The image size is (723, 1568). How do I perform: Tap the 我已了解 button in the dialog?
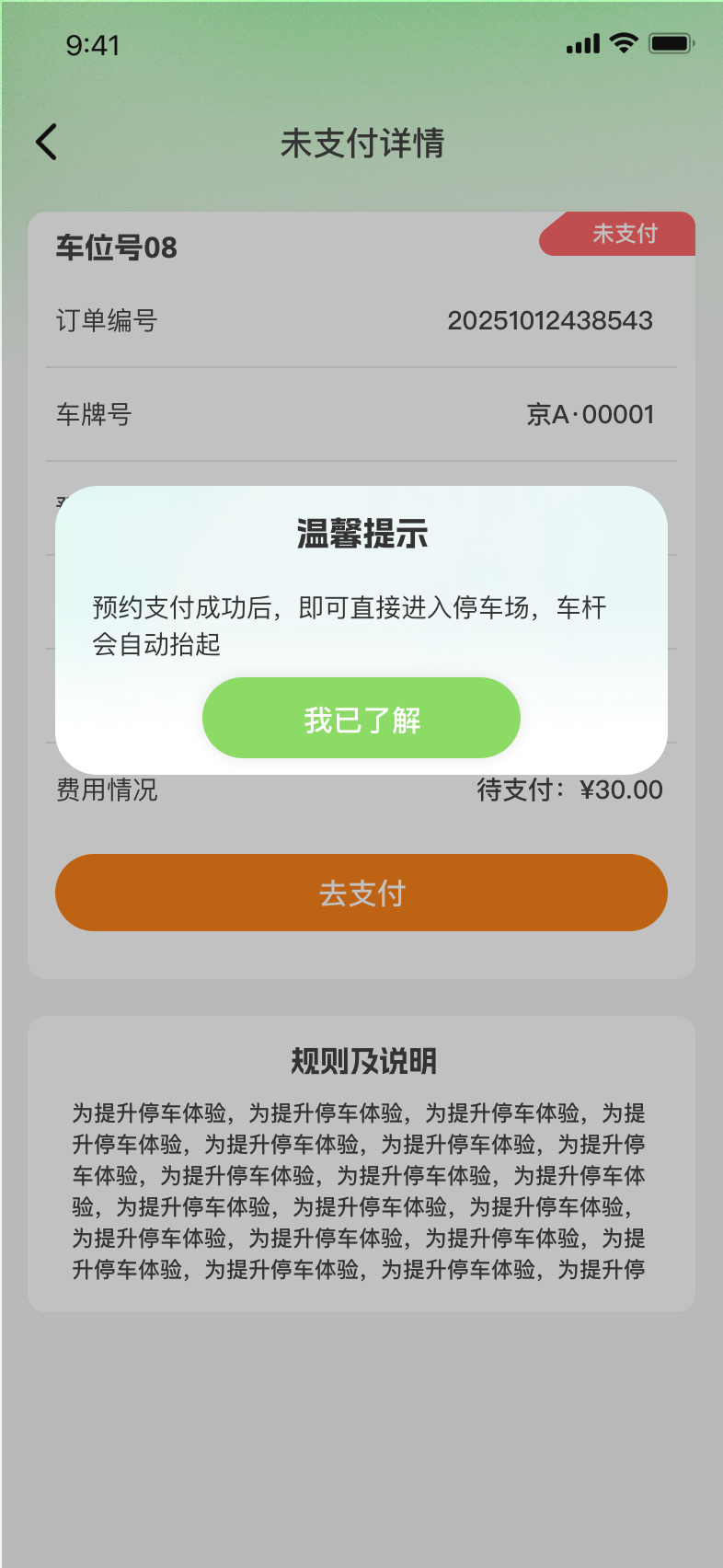[361, 719]
